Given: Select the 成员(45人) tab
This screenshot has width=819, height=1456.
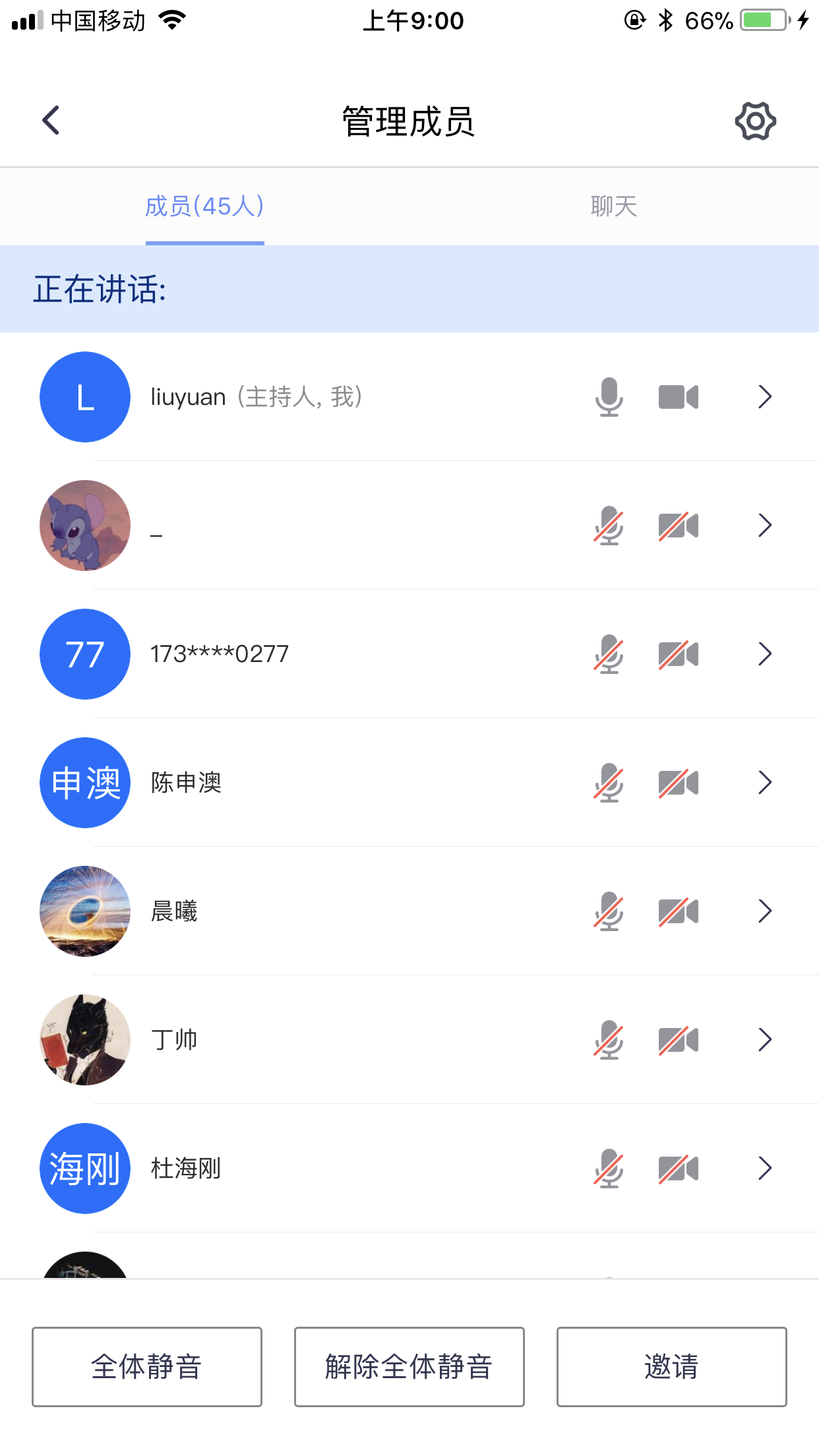Looking at the screenshot, I should (x=204, y=206).
